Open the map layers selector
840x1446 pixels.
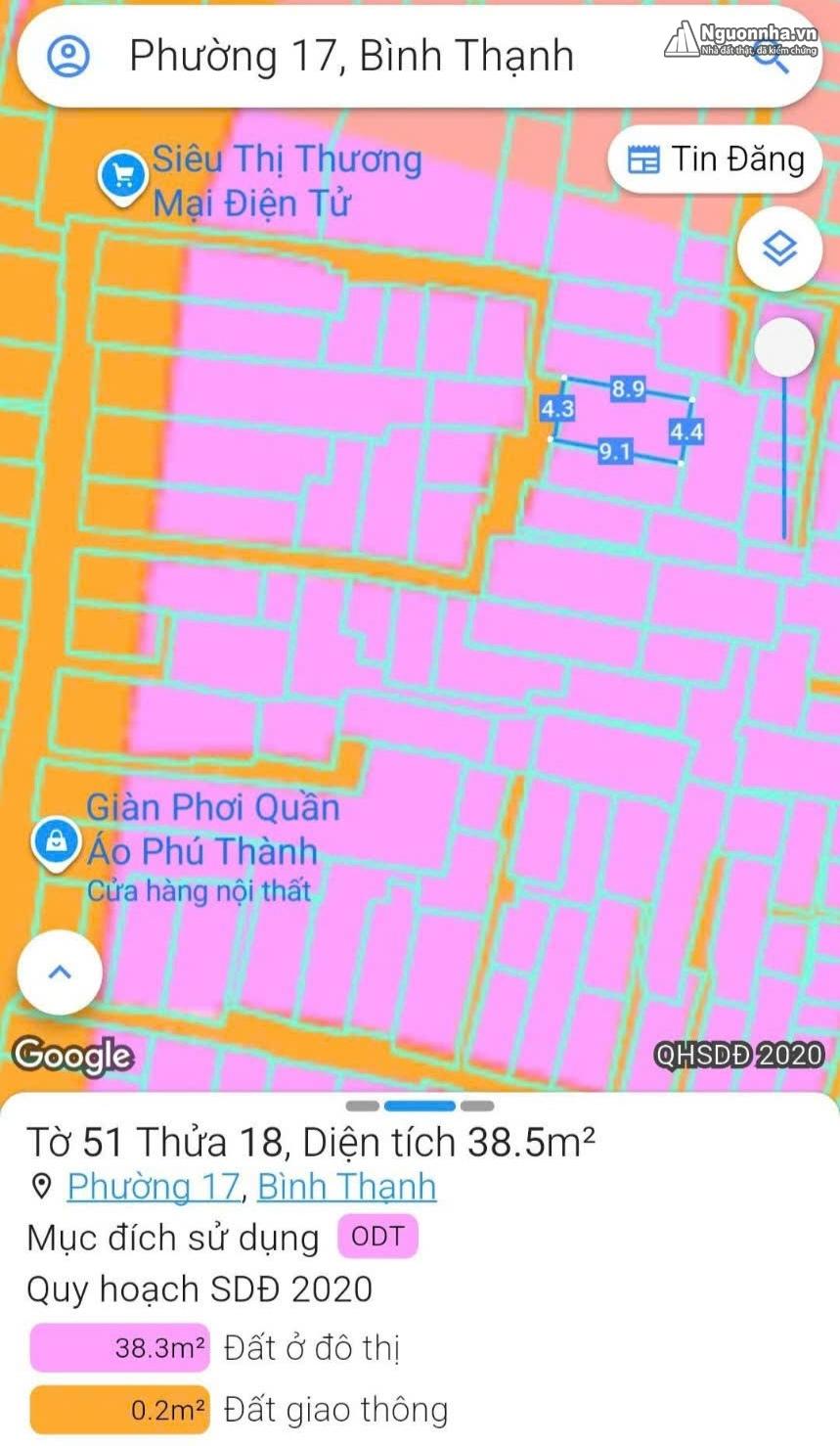click(x=779, y=249)
